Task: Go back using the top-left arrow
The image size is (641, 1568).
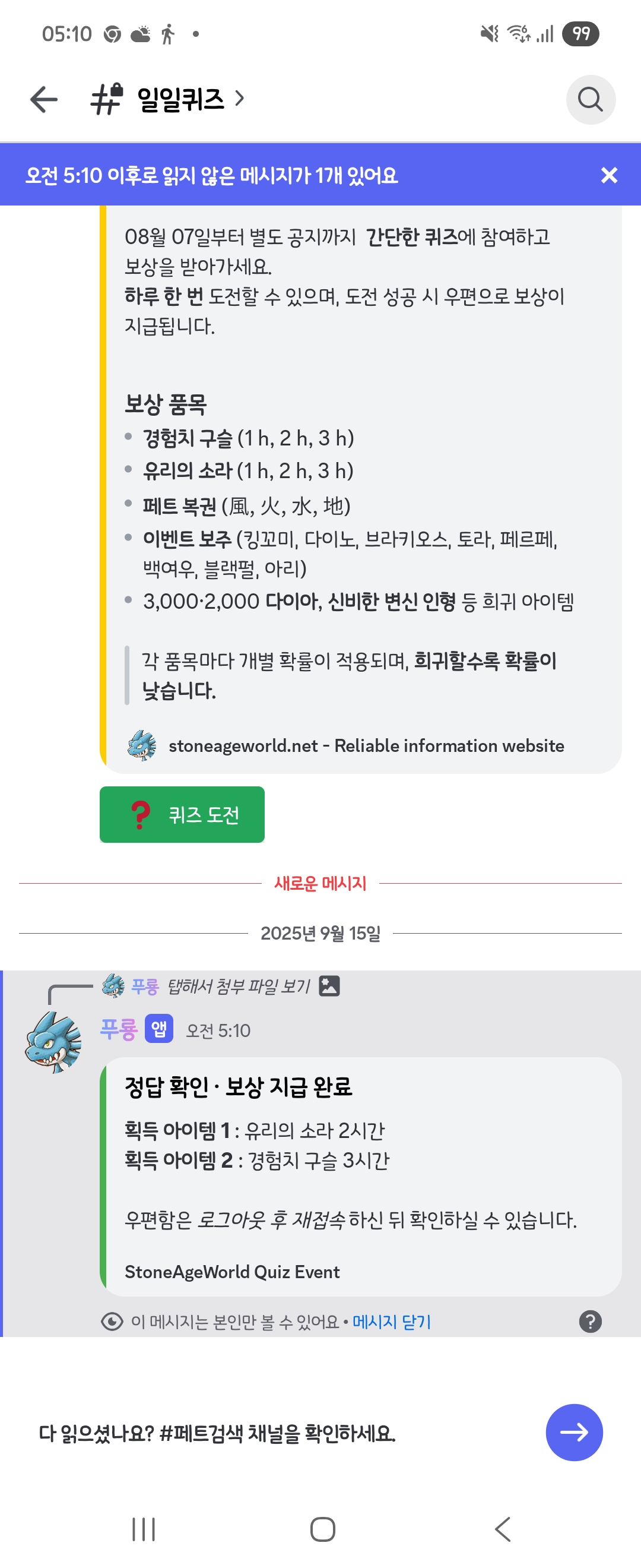Action: pyautogui.click(x=44, y=99)
